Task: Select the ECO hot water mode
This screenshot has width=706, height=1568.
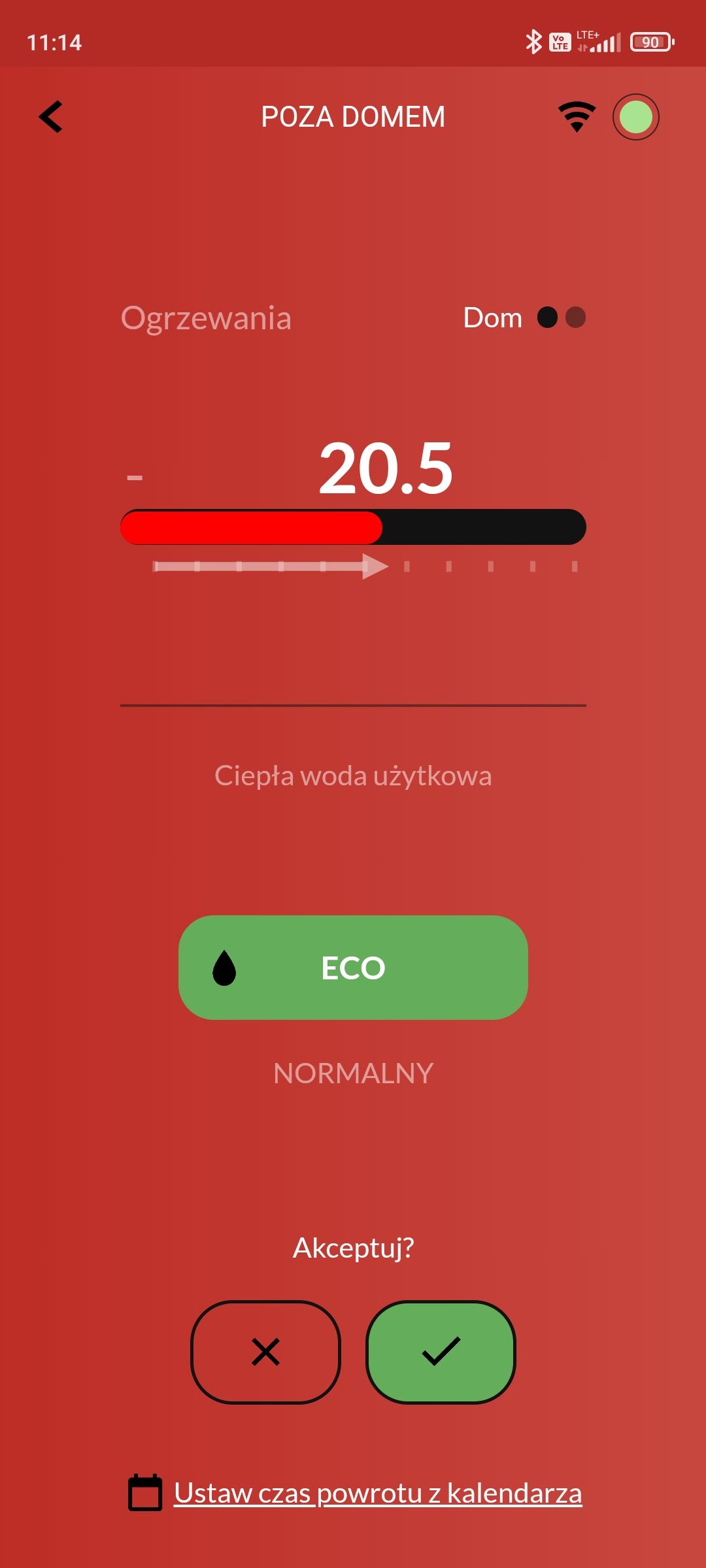Action: click(353, 968)
